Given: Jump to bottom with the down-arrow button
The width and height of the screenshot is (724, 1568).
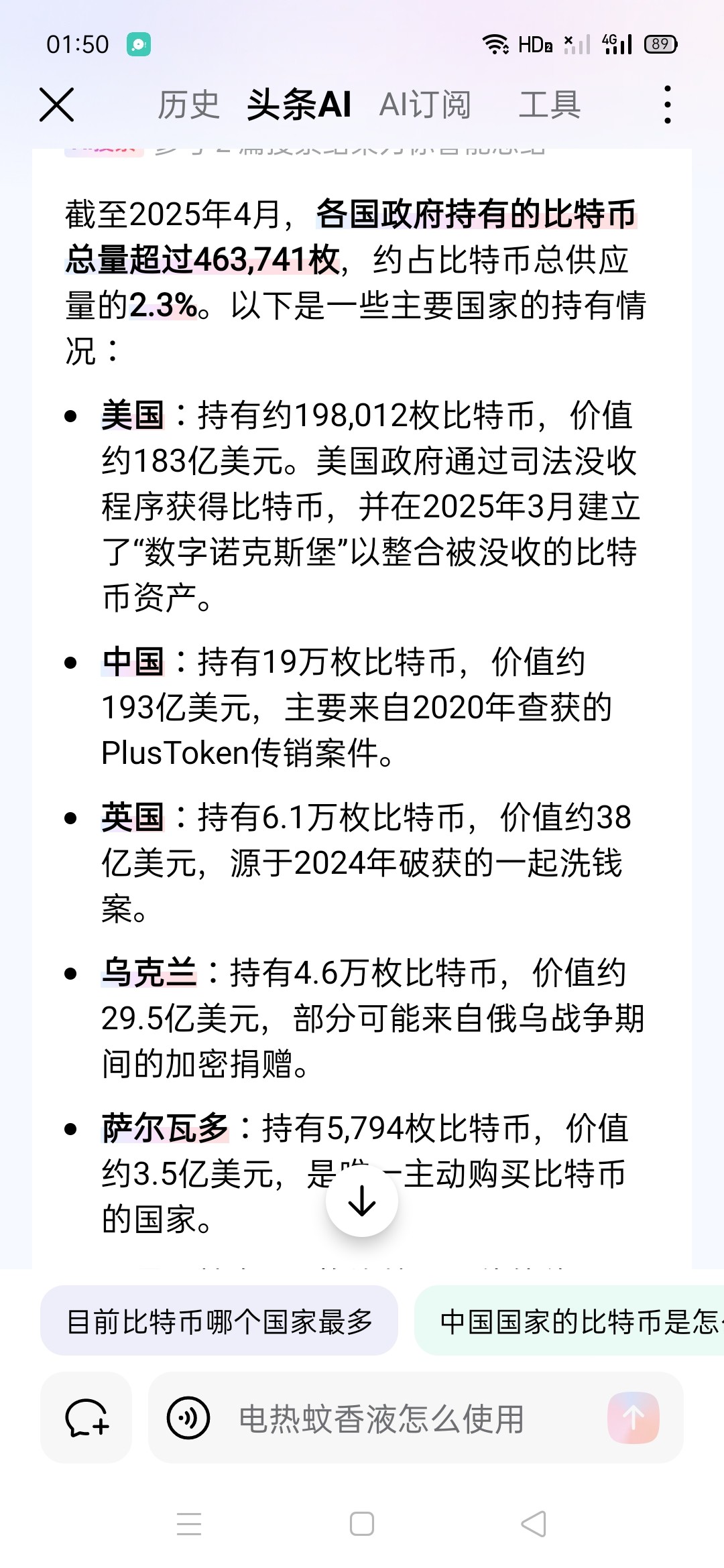Looking at the screenshot, I should 362,1201.
